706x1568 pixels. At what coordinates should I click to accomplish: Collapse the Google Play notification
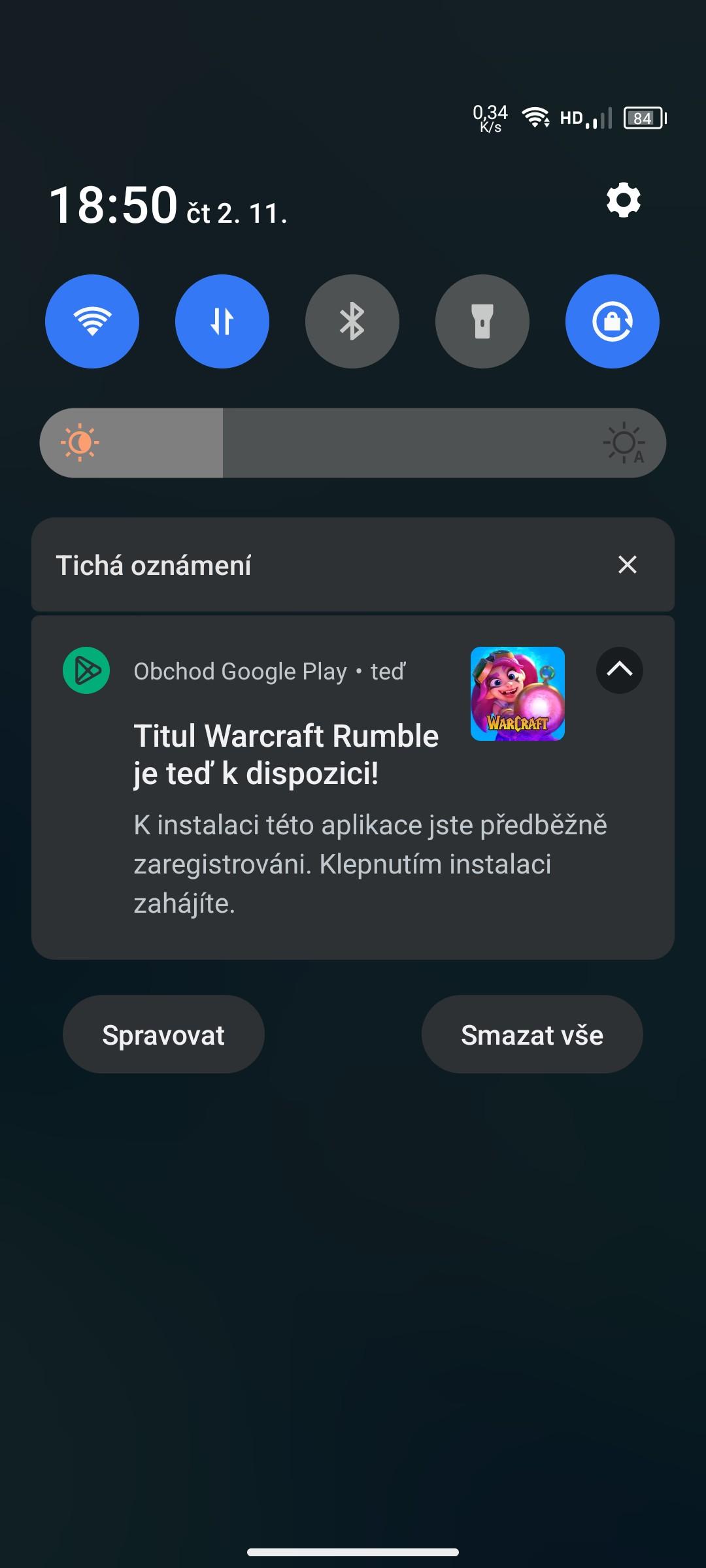click(620, 670)
